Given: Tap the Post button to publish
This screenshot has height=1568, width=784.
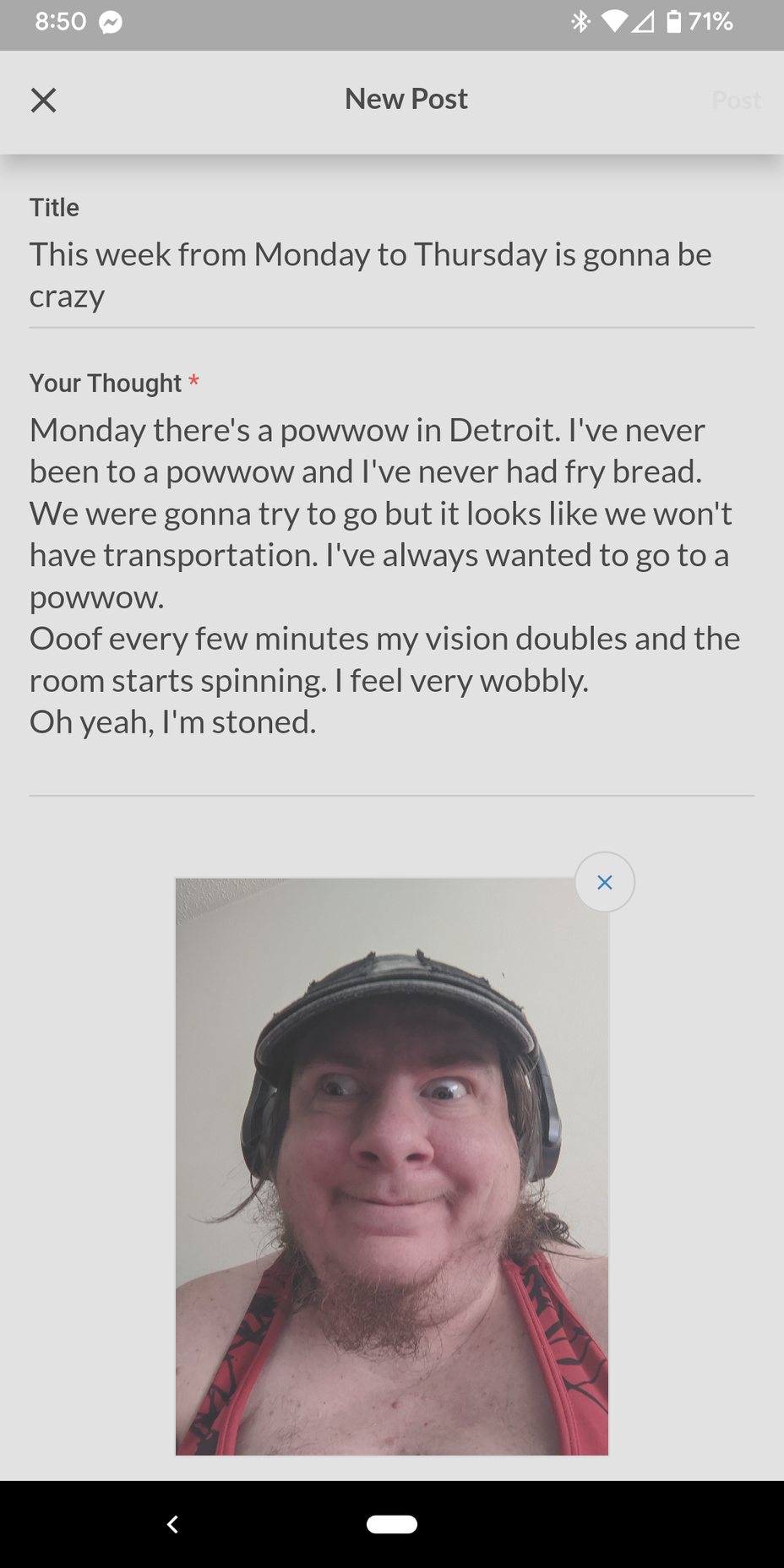Looking at the screenshot, I should [x=736, y=101].
